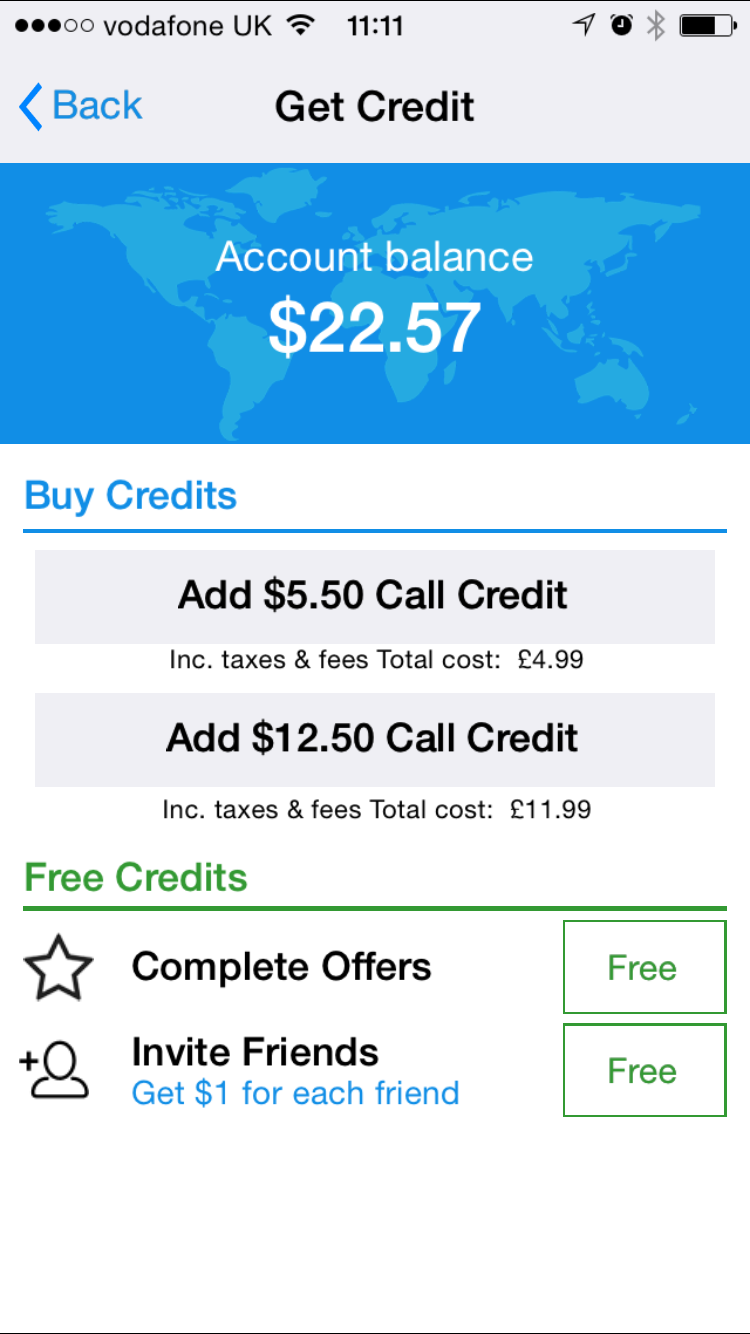
Task: Go back to the previous screen
Action: [80, 106]
